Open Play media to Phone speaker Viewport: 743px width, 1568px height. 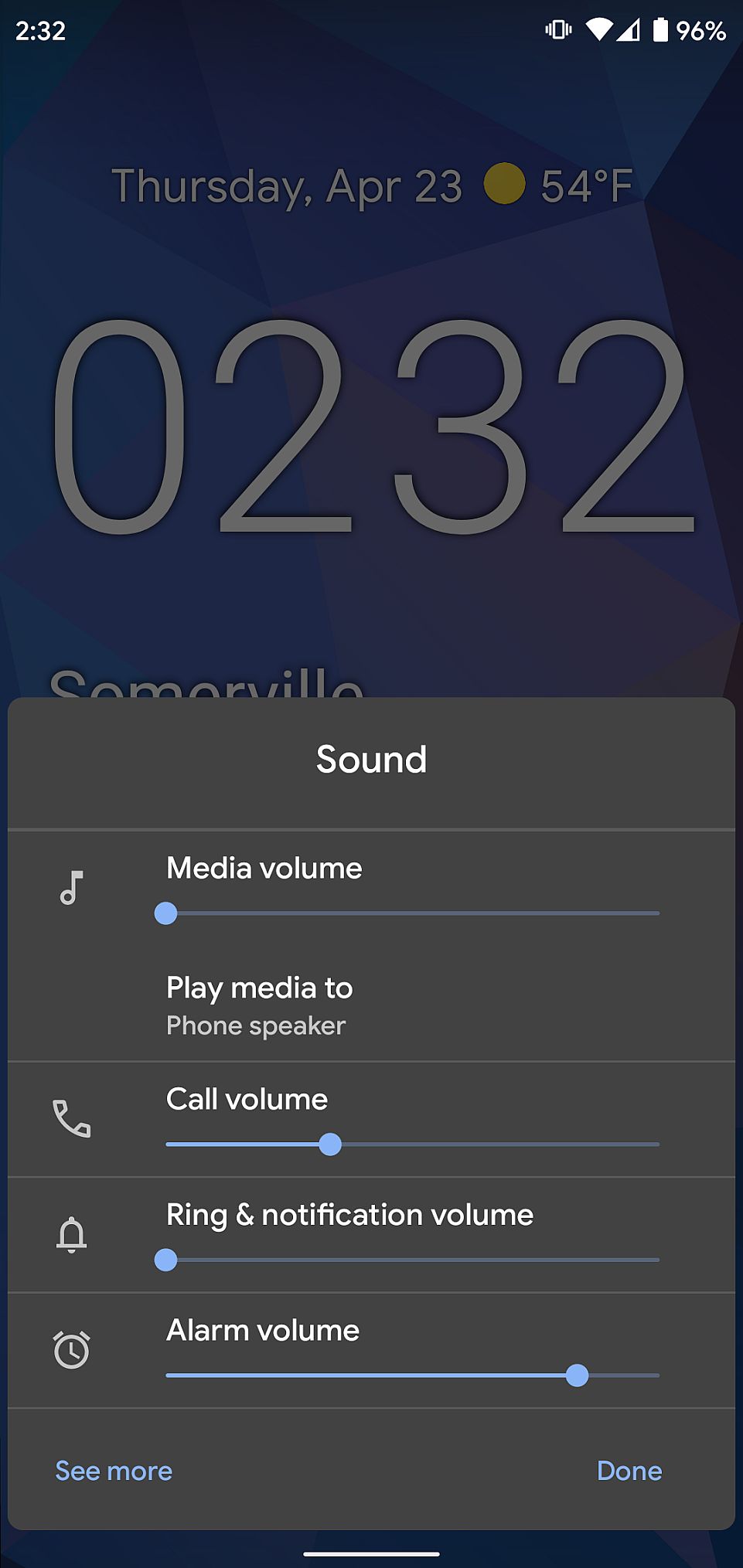[259, 1005]
